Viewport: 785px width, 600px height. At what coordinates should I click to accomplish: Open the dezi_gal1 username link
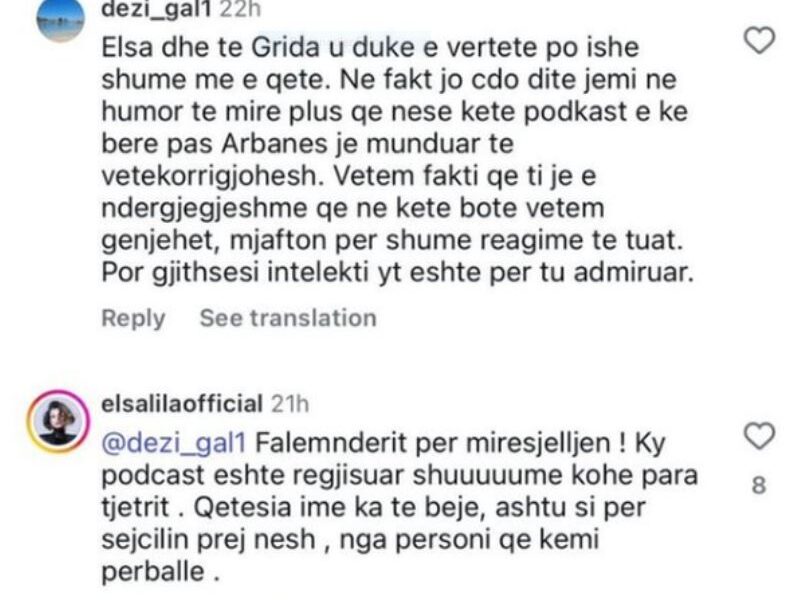point(155,10)
